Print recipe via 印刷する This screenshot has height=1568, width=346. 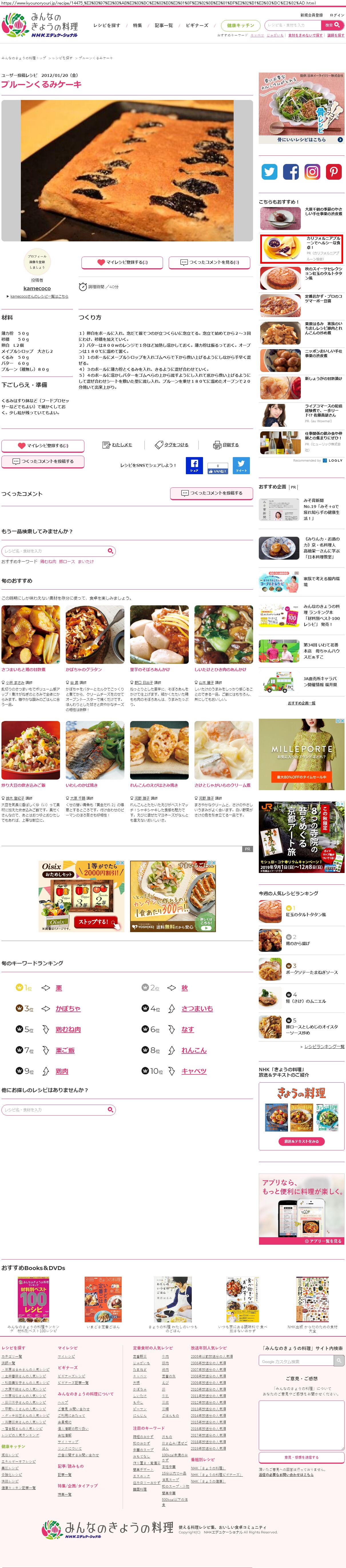pyautogui.click(x=226, y=445)
